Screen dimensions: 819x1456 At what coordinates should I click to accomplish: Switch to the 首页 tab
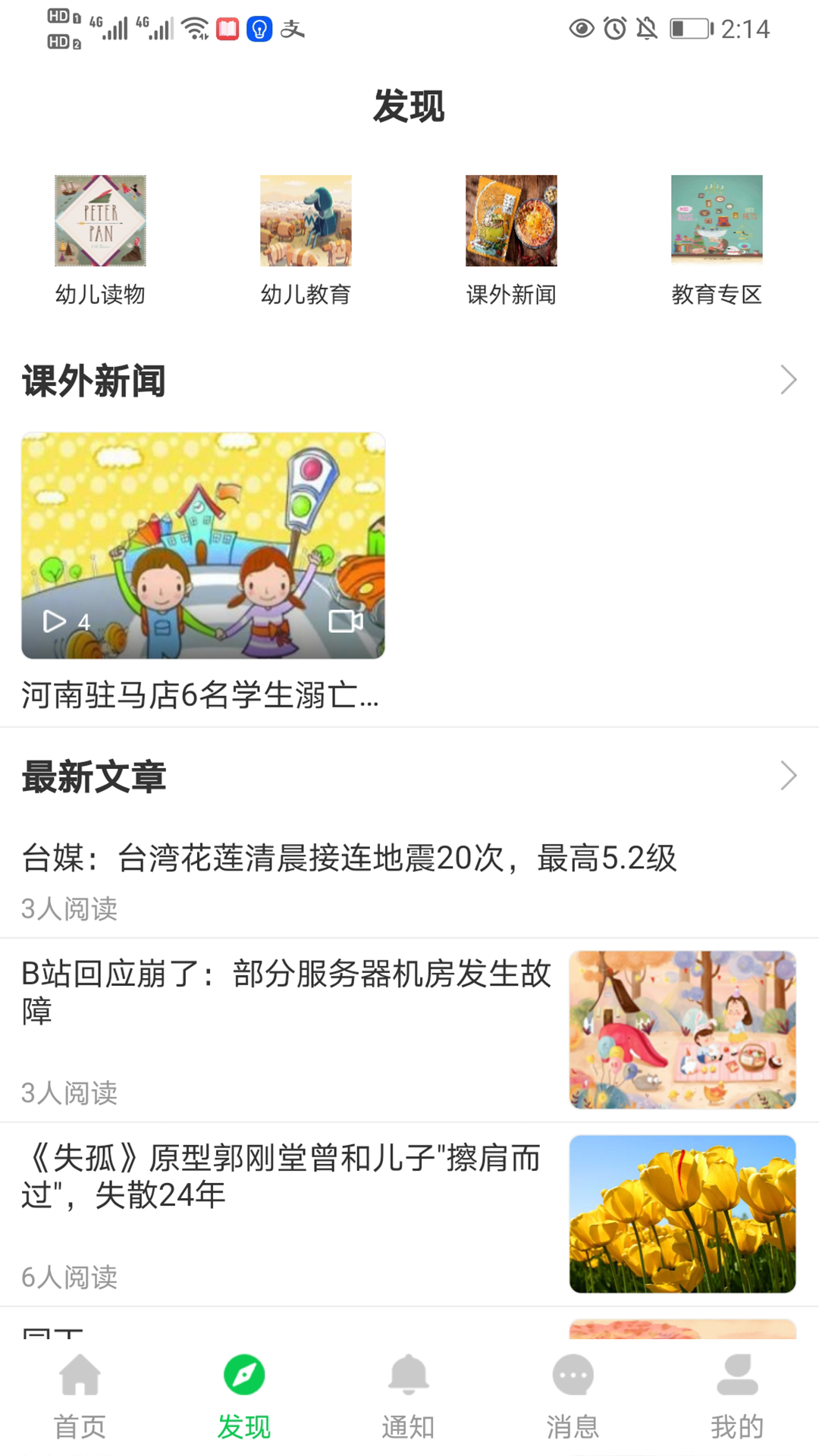[80, 1395]
